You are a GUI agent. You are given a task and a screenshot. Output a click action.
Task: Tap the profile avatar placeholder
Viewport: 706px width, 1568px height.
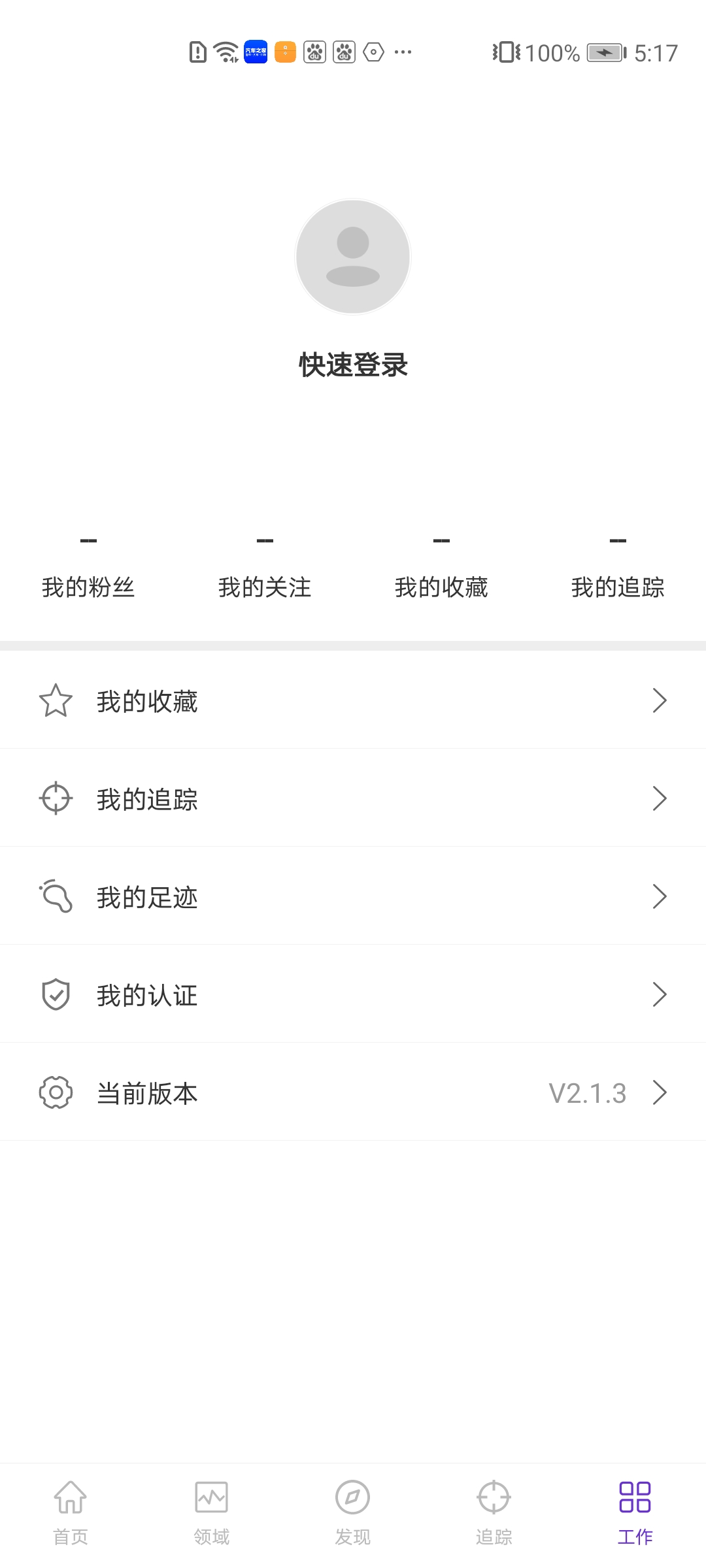[x=353, y=257]
